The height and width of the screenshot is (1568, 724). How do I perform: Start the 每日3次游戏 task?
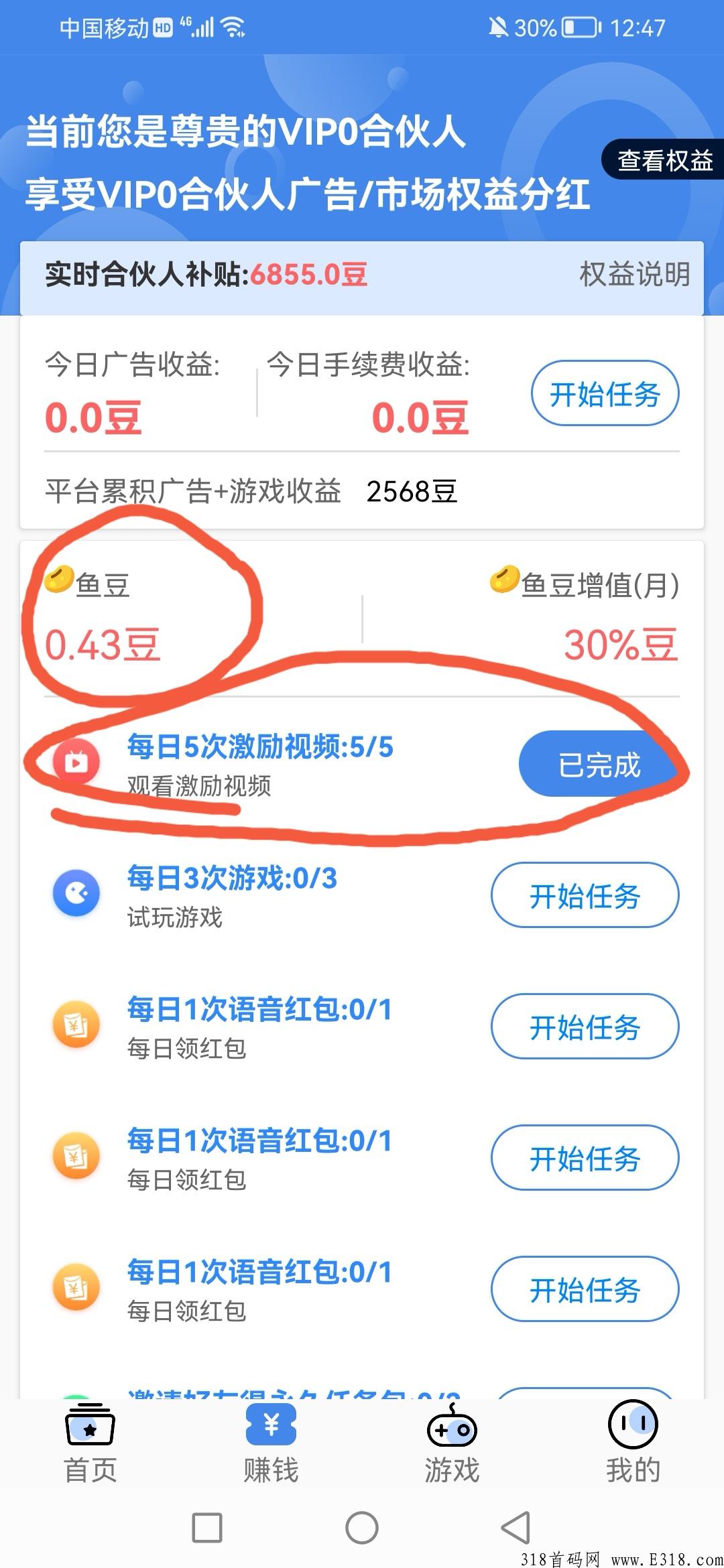[585, 895]
